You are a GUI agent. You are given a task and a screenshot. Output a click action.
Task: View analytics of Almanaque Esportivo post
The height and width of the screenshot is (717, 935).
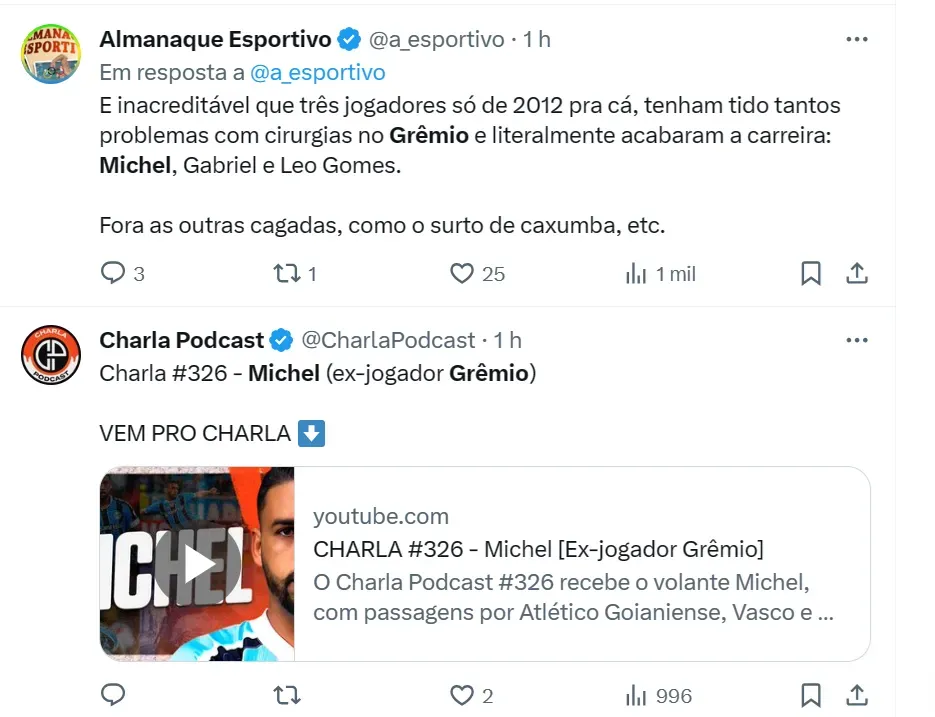pos(636,273)
